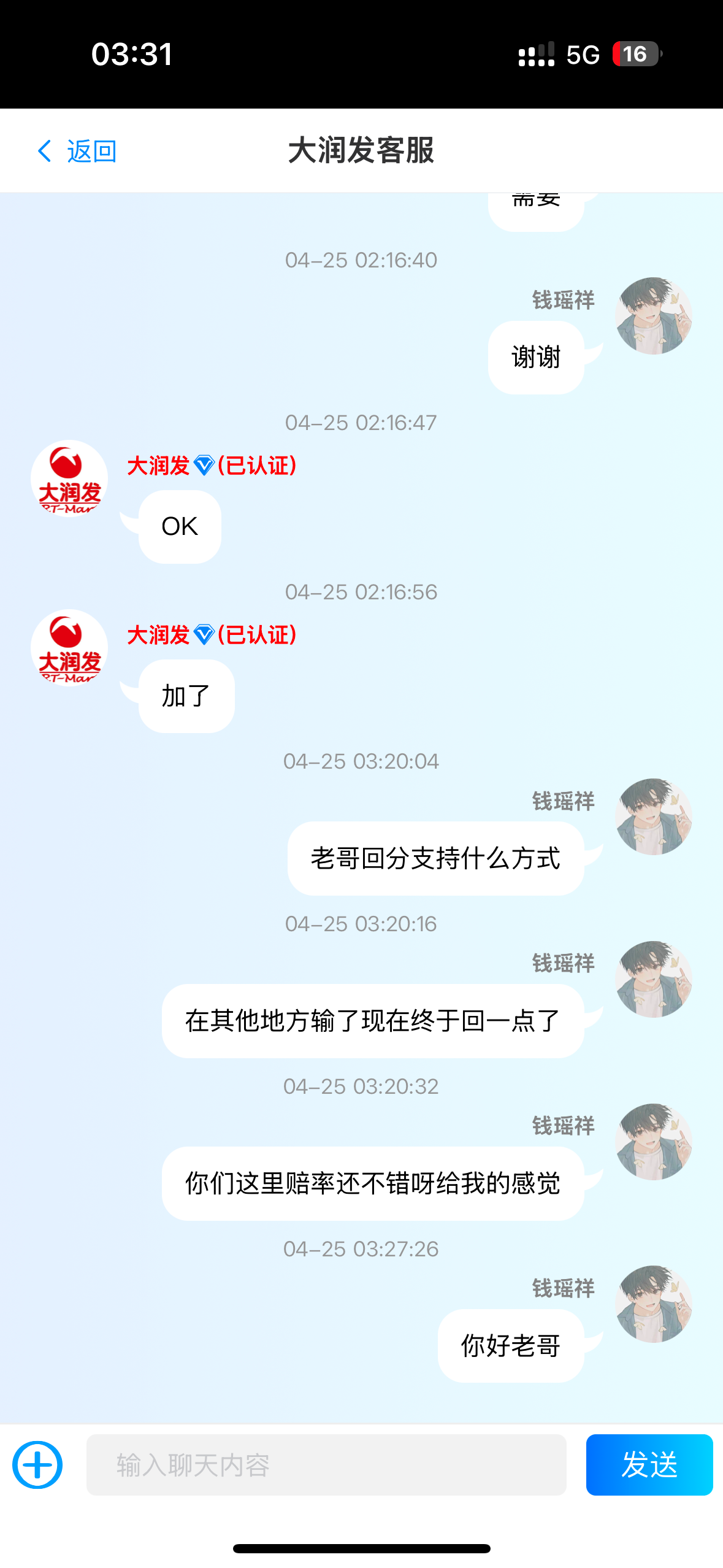Click 钱瑶祥's avatar next to 你好老哥
Viewport: 723px width, 1568px height.
653,1304
